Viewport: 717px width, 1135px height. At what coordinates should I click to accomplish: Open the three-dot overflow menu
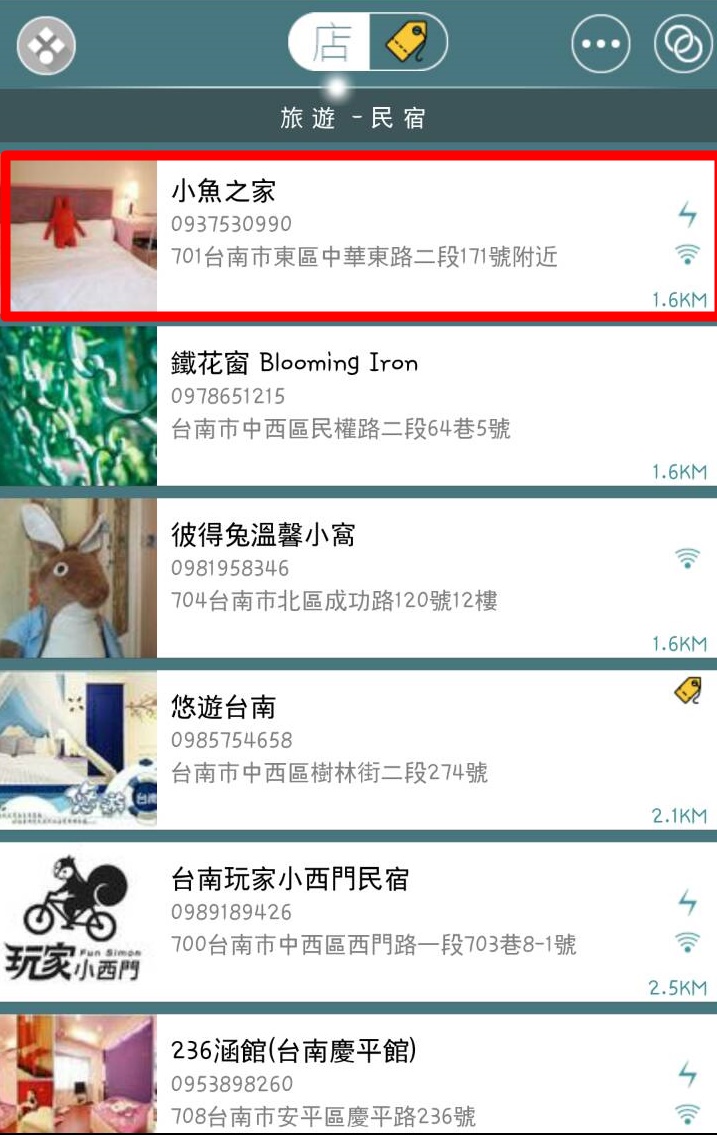click(x=600, y=45)
